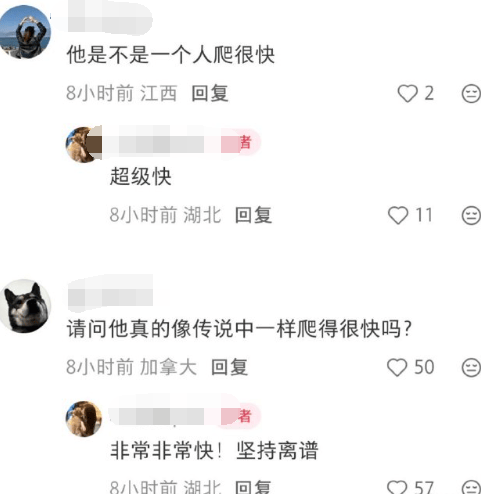Reply to the 超级快 comment
The width and height of the screenshot is (481, 494).
253,215
